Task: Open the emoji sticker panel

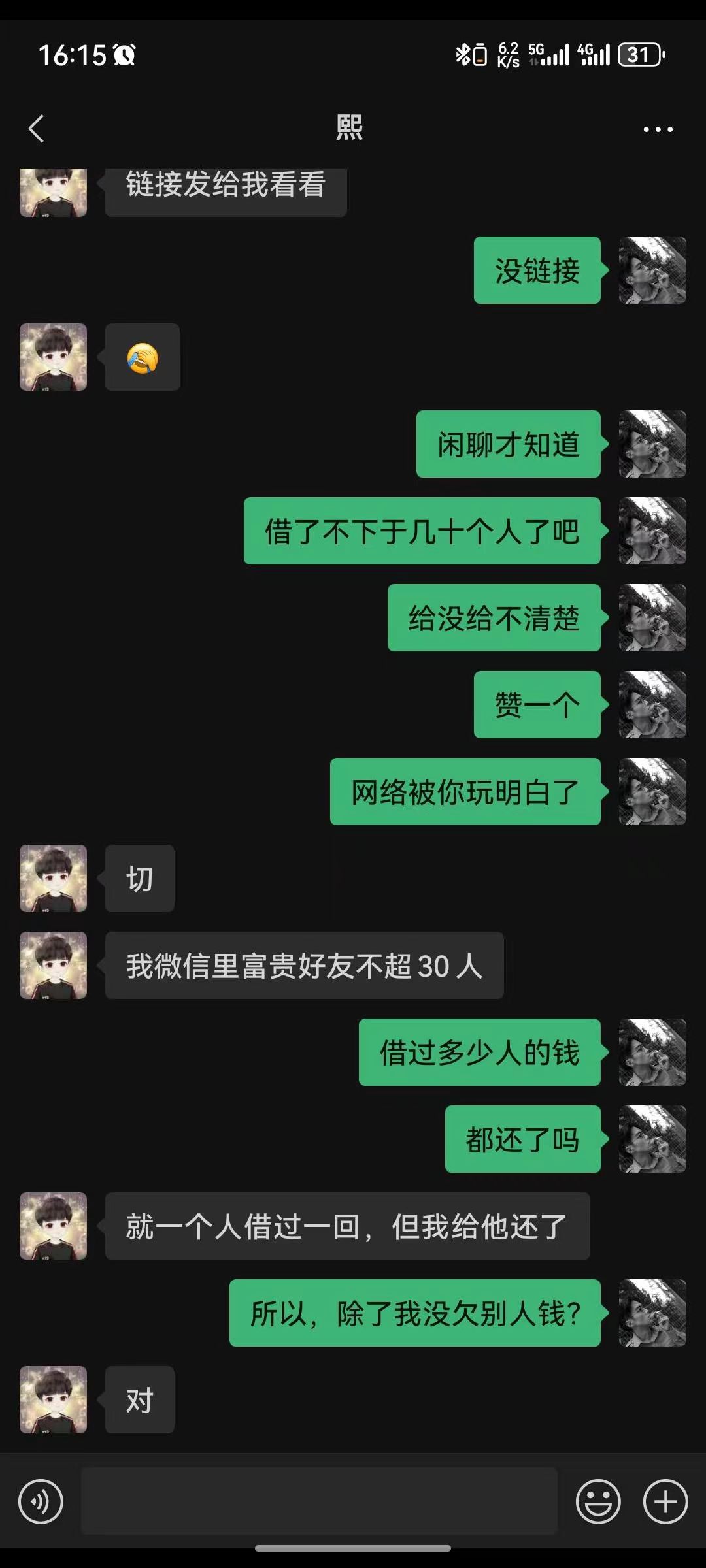Action: [x=597, y=1501]
